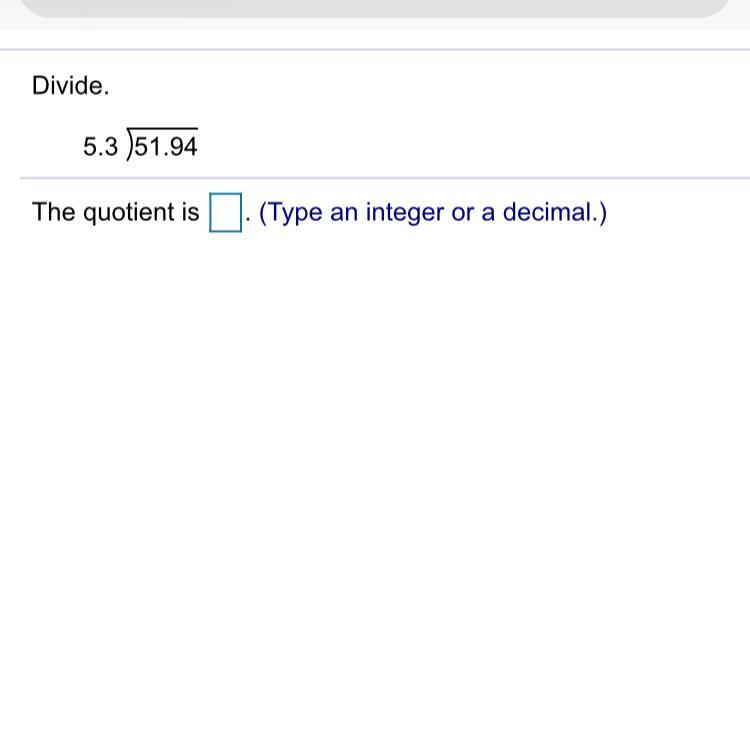Tap the quotient answer box
This screenshot has height=750, width=750.
(x=225, y=213)
